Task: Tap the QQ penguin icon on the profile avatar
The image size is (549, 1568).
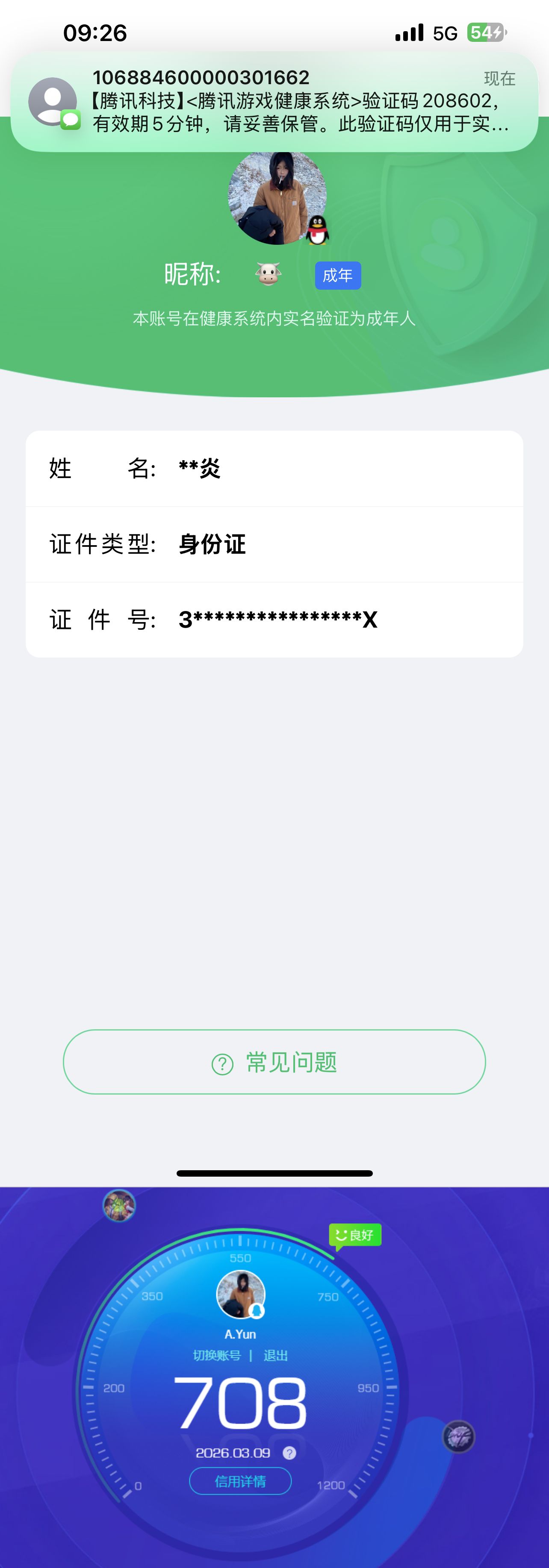Action: pos(316,230)
